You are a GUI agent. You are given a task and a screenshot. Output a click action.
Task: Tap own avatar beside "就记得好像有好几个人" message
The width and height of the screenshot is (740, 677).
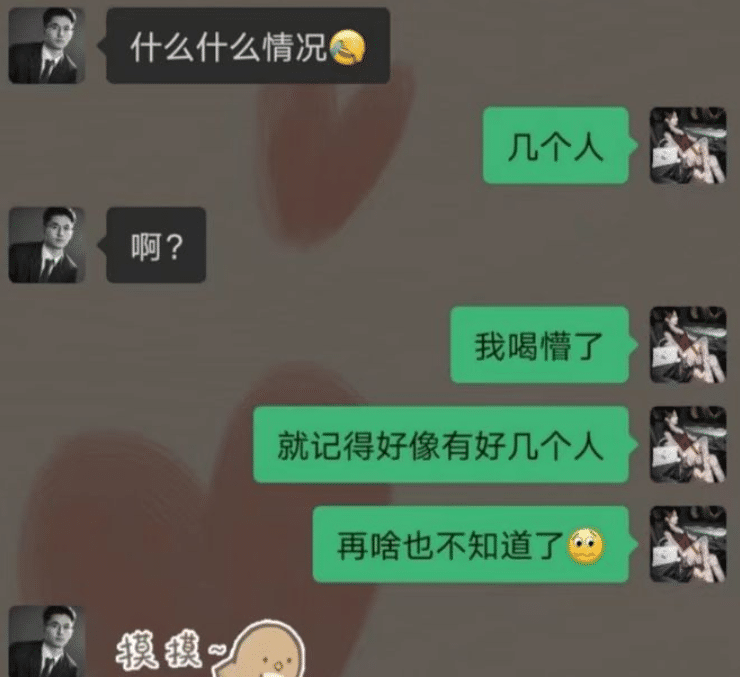pos(688,444)
